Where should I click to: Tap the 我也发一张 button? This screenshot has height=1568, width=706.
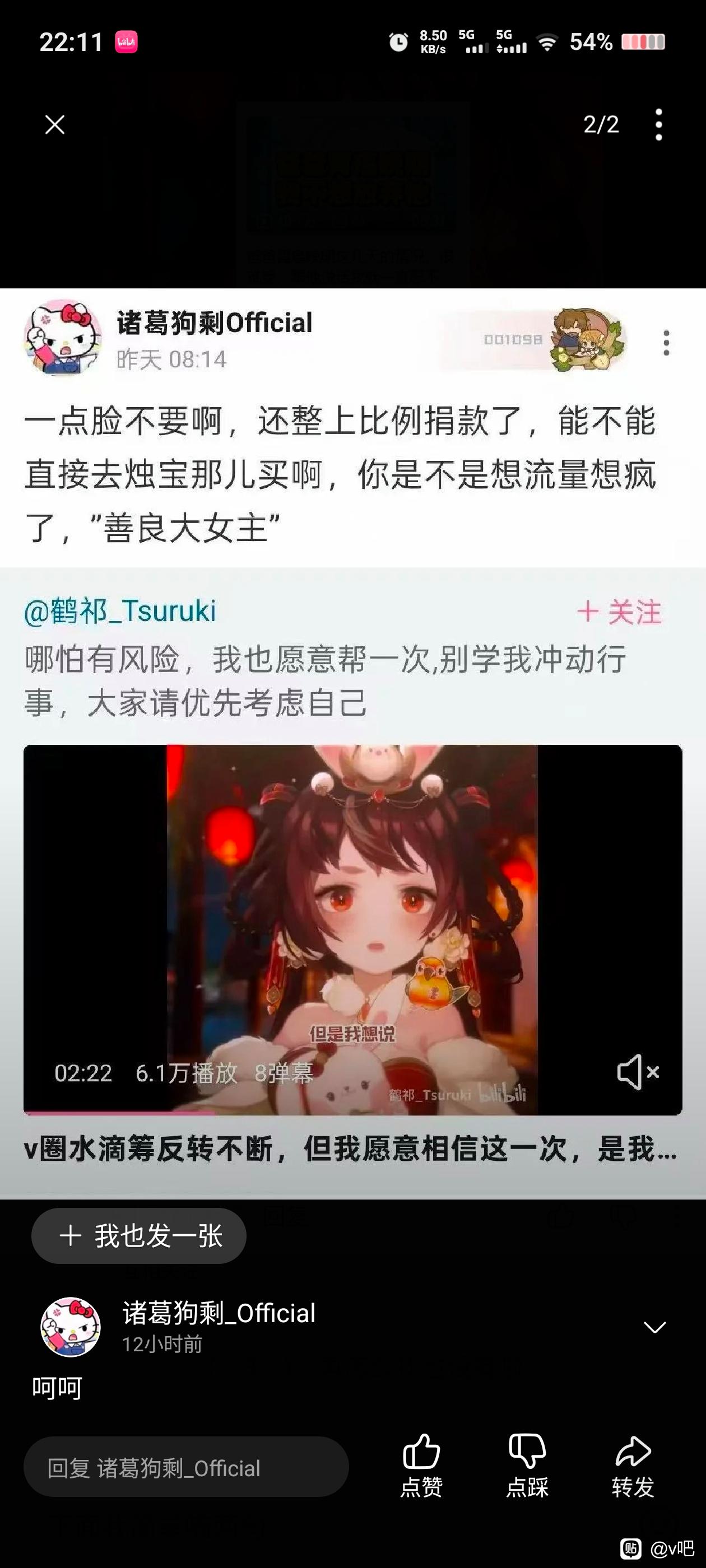pyautogui.click(x=139, y=1236)
